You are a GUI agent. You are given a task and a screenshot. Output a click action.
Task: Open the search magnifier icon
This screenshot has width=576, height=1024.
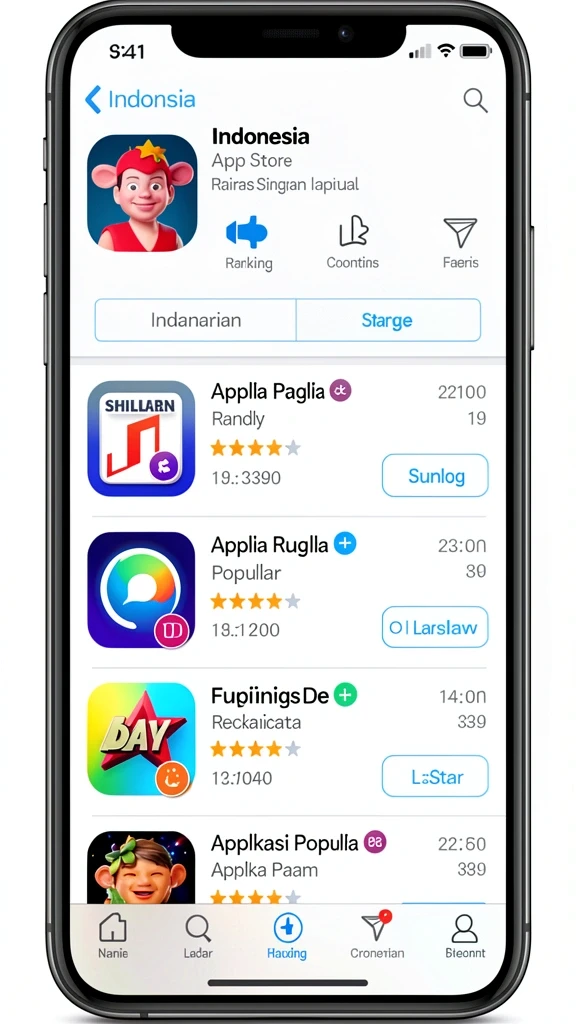point(475,101)
